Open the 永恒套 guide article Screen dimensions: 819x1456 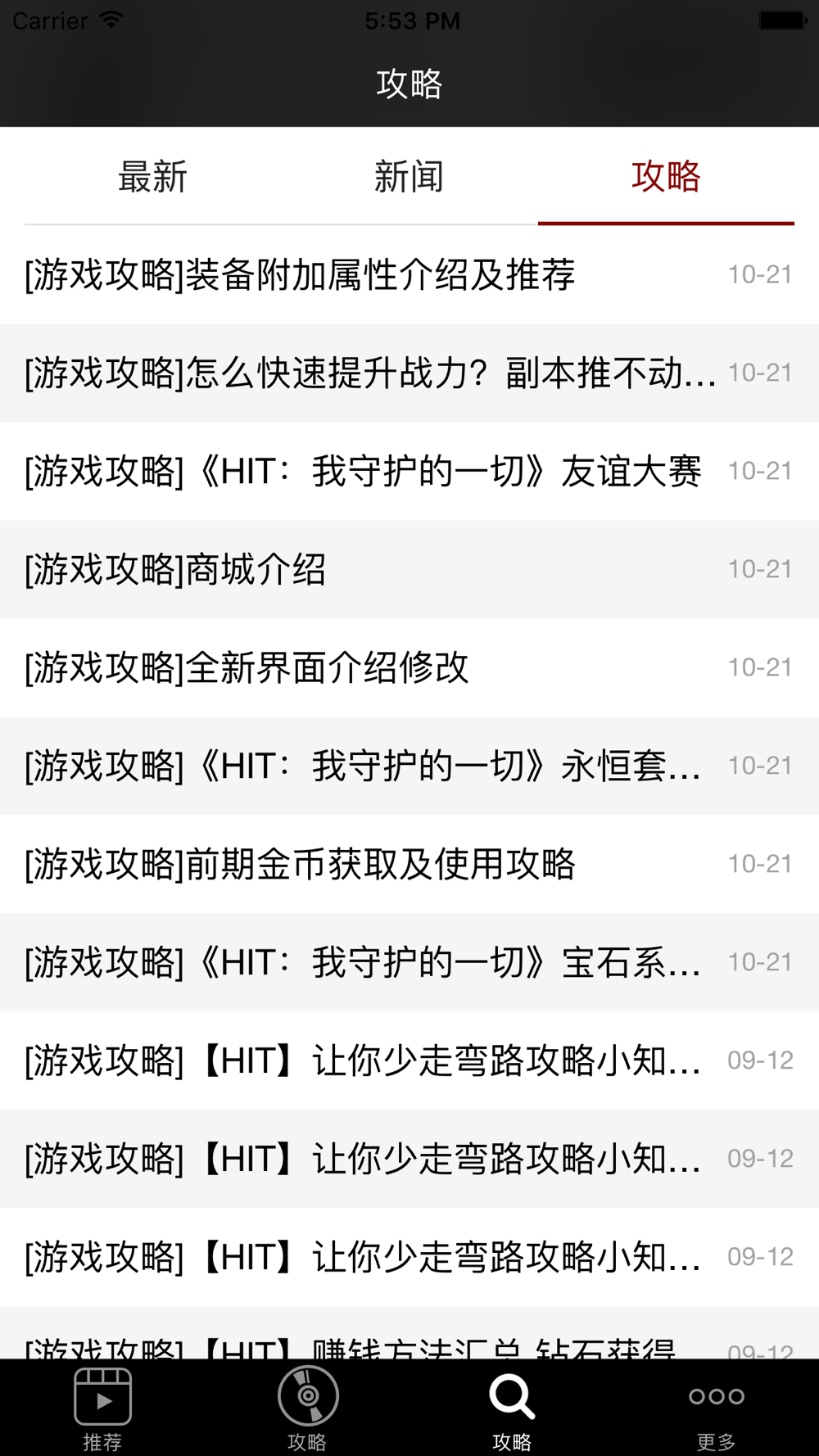pyautogui.click(x=409, y=766)
